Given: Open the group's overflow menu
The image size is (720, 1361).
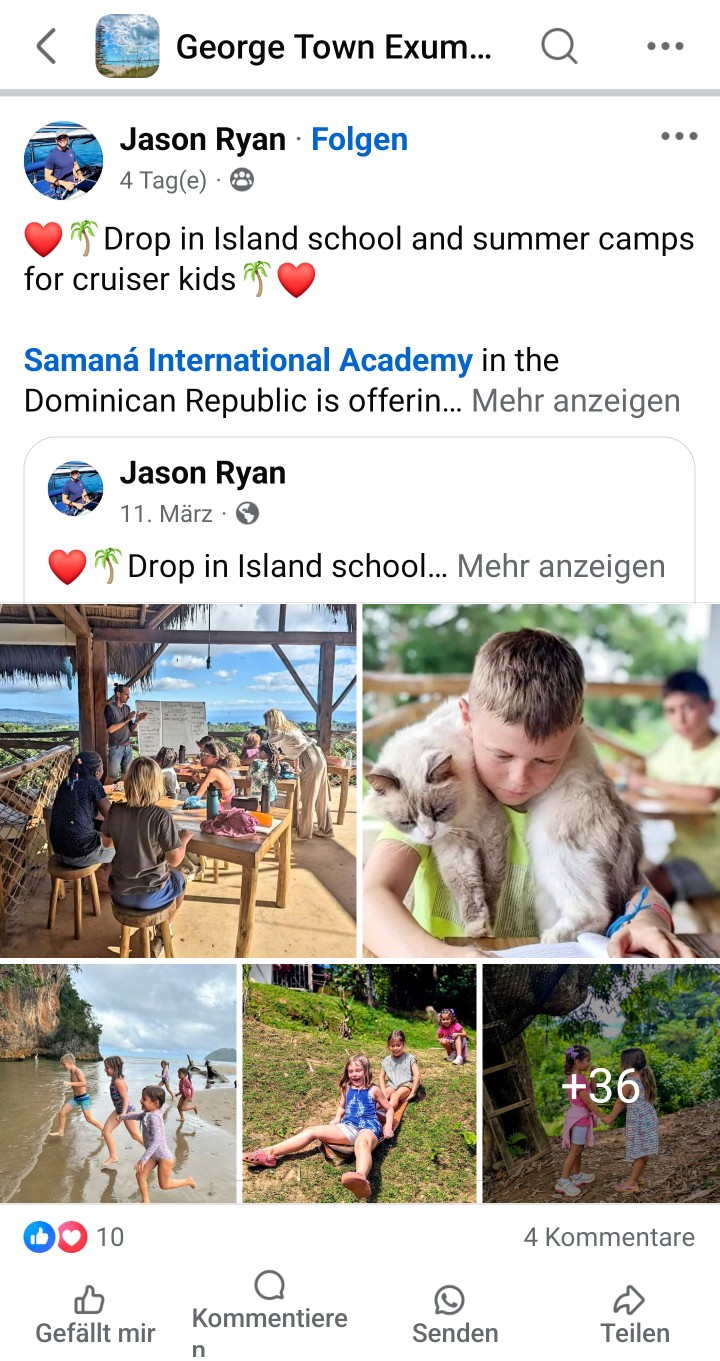Looking at the screenshot, I should [x=665, y=46].
